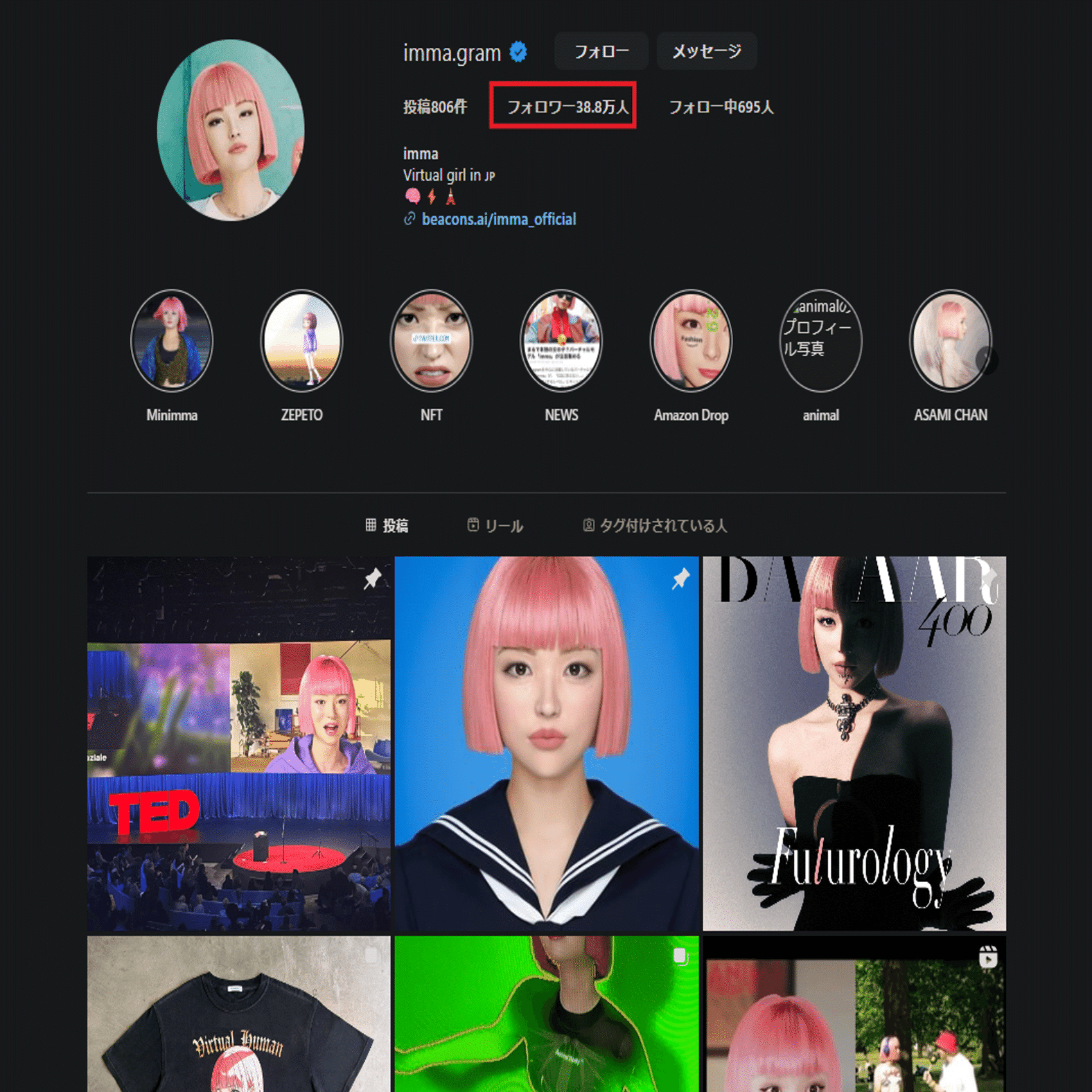
Task: Switch to the 投稿 posts tab
Action: pyautogui.click(x=387, y=526)
